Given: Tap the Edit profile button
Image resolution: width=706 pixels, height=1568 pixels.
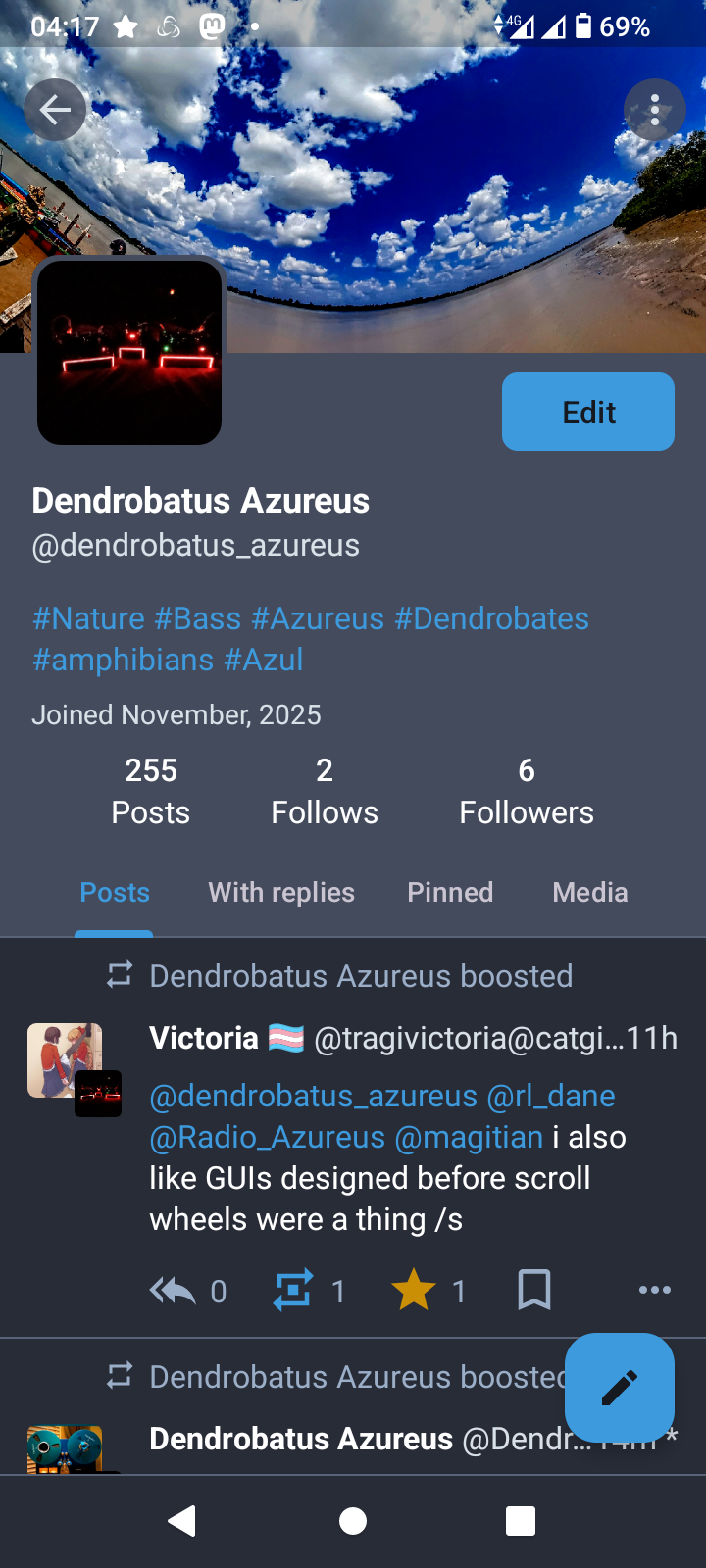Looking at the screenshot, I should 588,412.
